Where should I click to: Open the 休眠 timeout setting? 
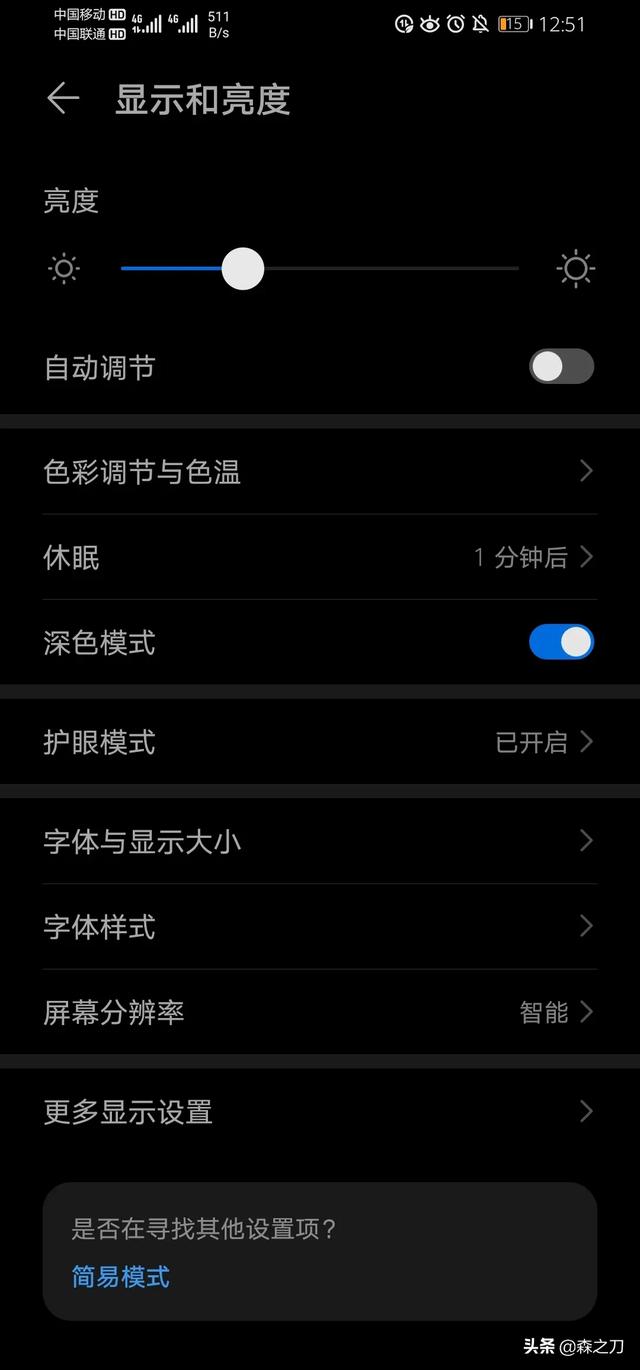[x=320, y=557]
